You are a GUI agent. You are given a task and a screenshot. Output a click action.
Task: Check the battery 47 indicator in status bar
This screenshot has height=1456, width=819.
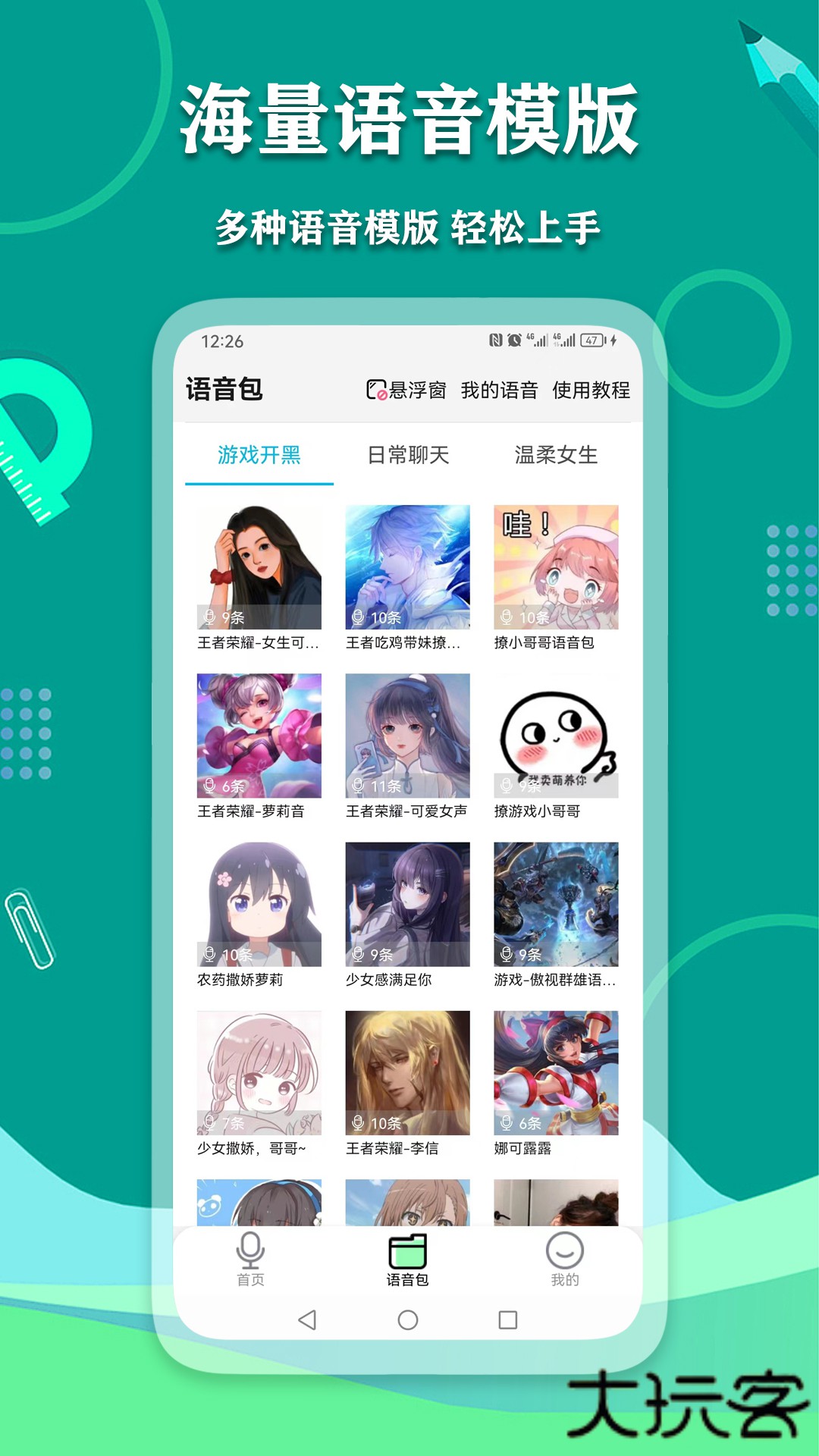[x=591, y=340]
